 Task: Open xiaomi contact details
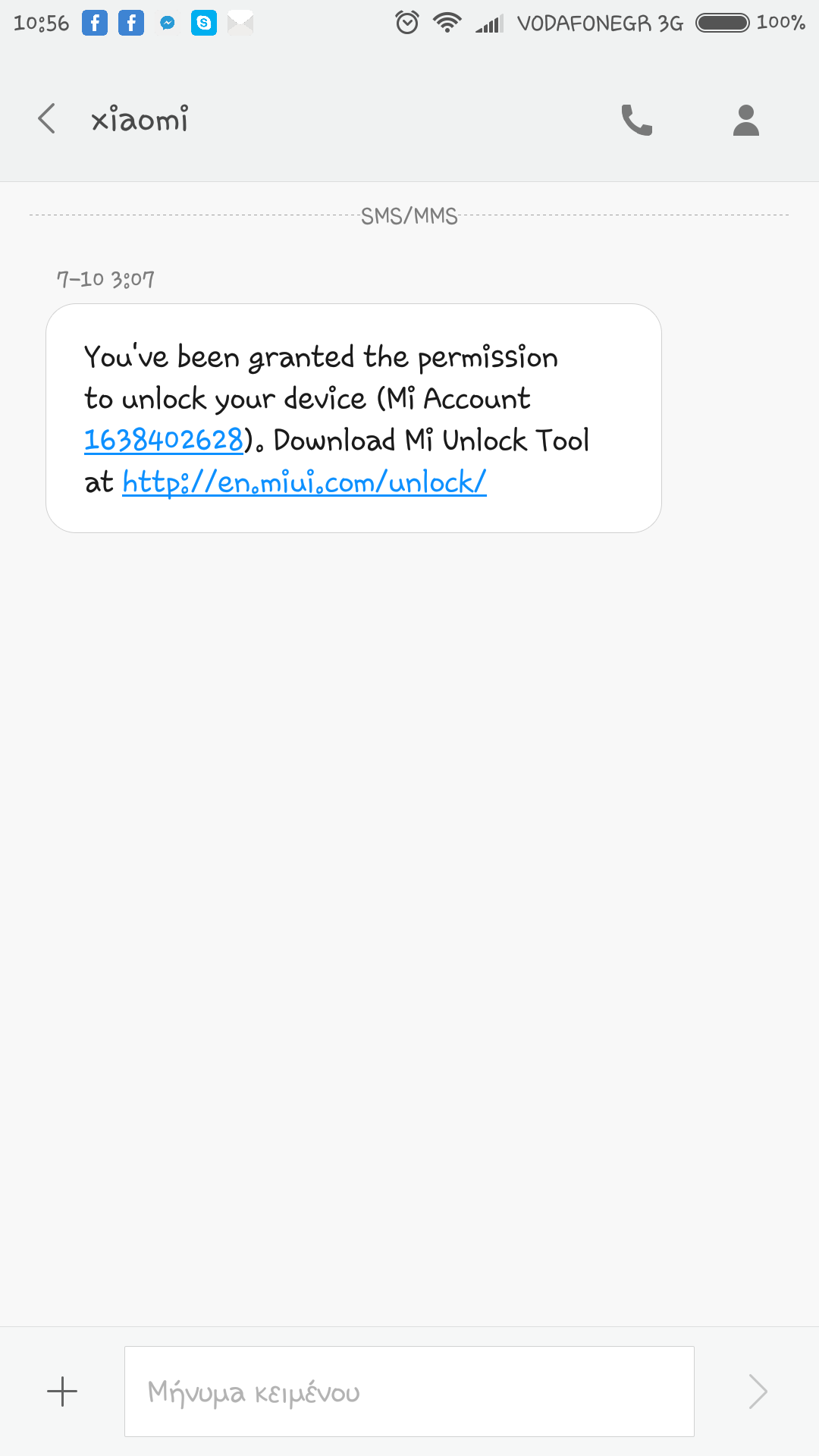click(x=746, y=120)
